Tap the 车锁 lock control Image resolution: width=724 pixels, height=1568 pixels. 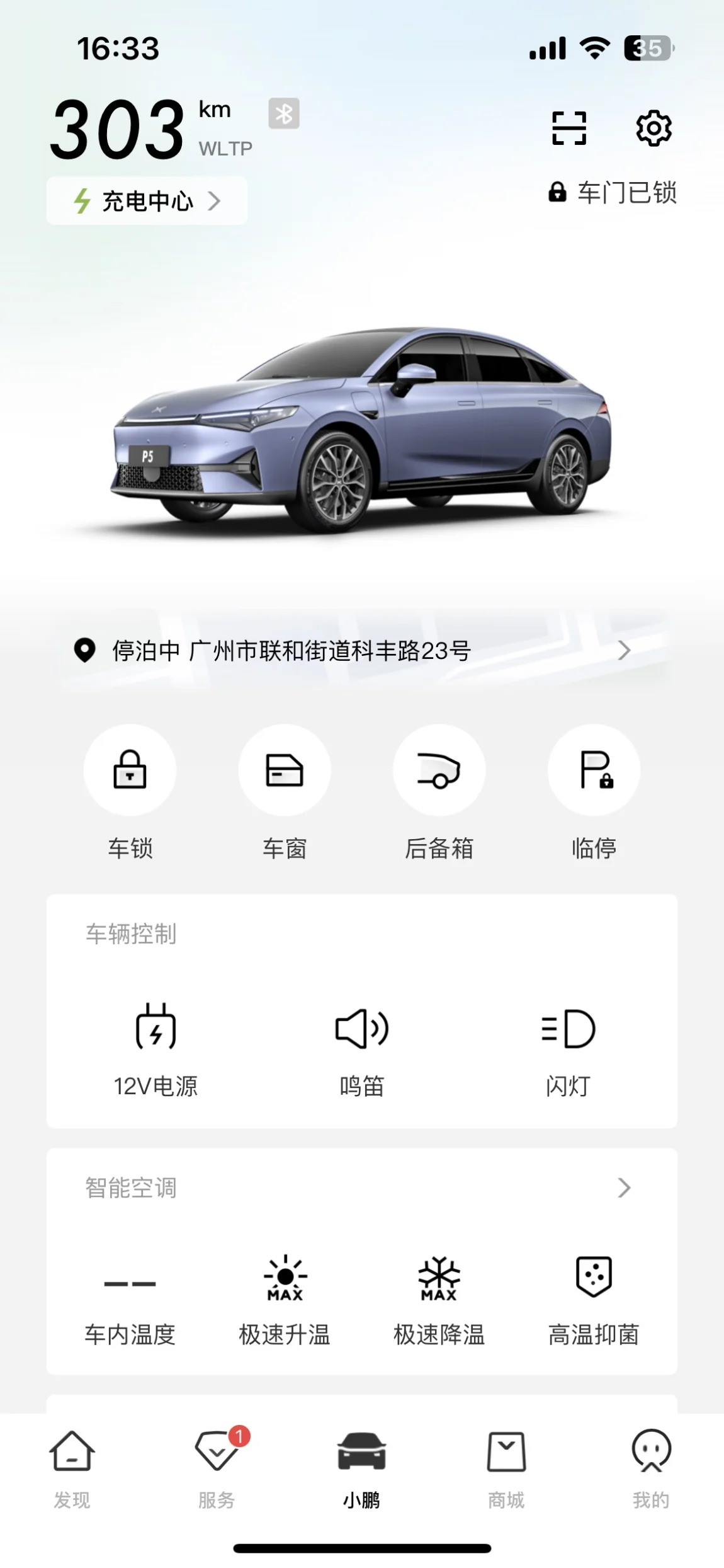click(130, 770)
